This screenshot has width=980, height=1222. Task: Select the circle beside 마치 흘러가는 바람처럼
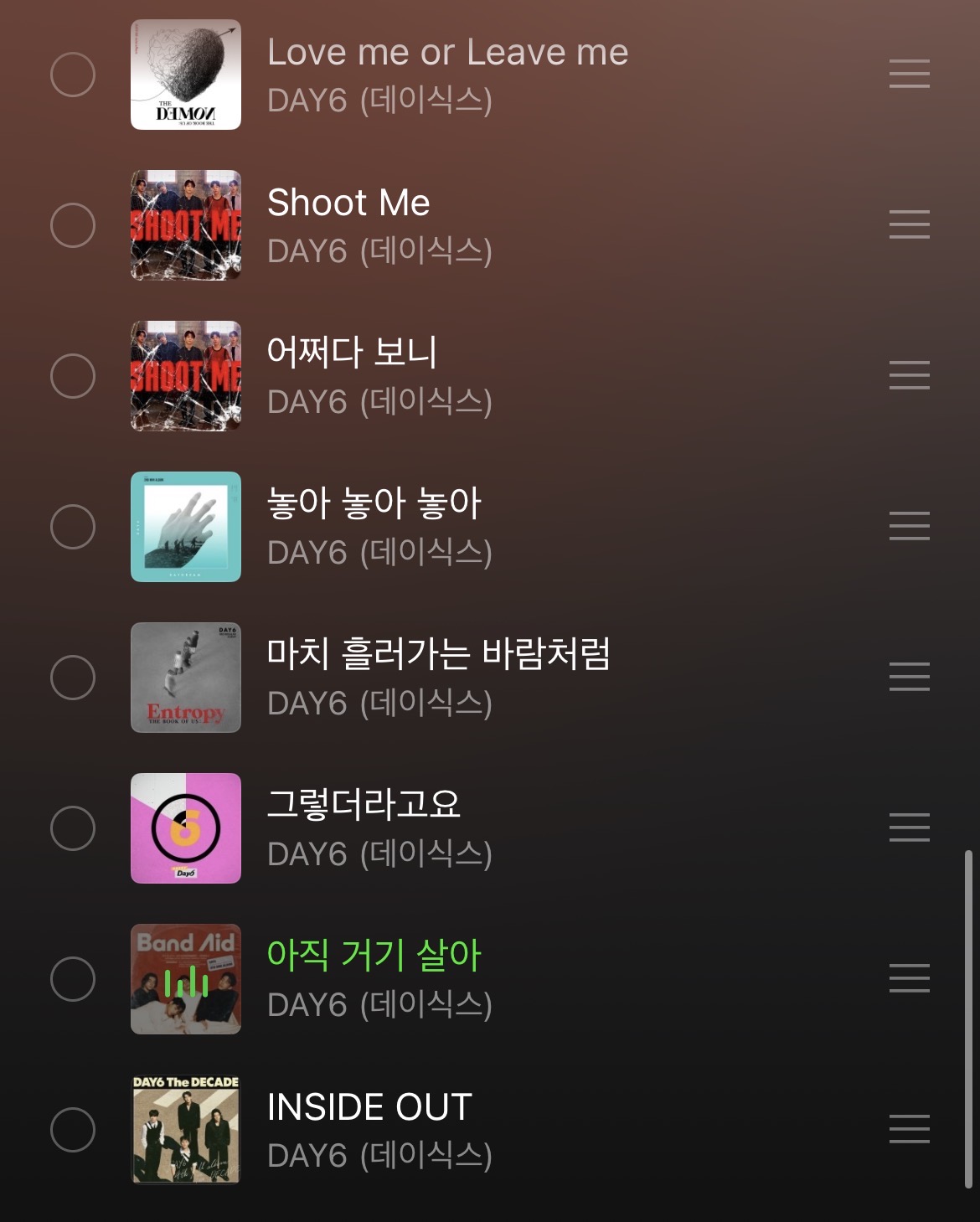73,678
